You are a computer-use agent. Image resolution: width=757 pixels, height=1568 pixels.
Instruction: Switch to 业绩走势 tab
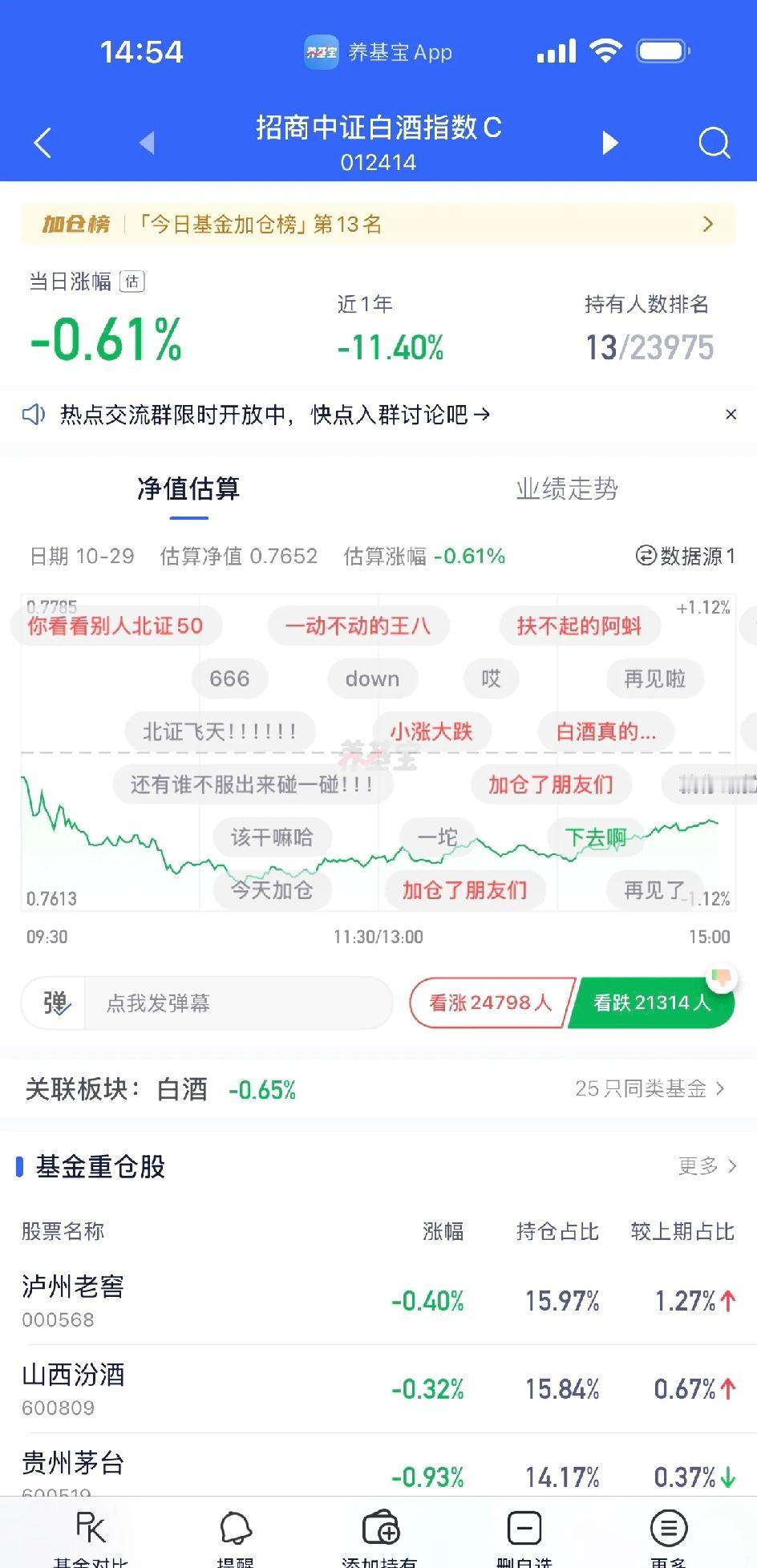tap(568, 488)
